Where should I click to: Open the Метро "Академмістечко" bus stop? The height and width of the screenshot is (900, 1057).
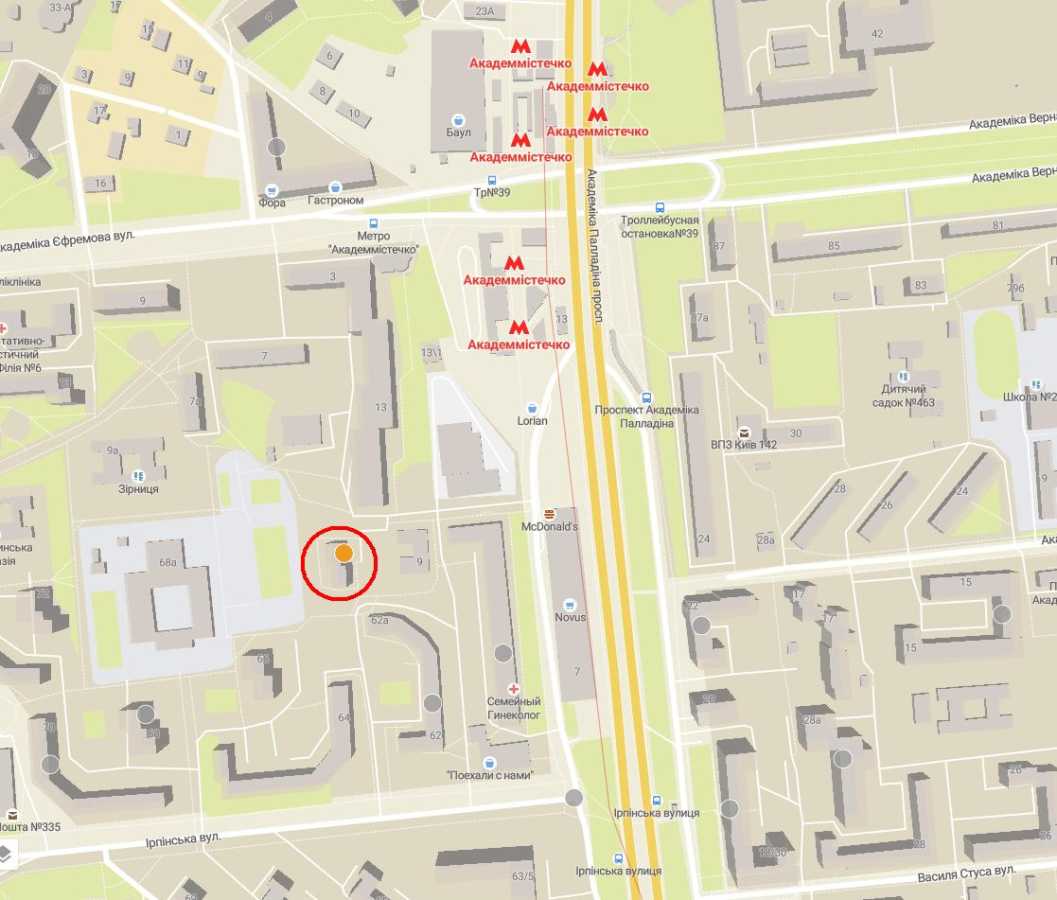373,223
